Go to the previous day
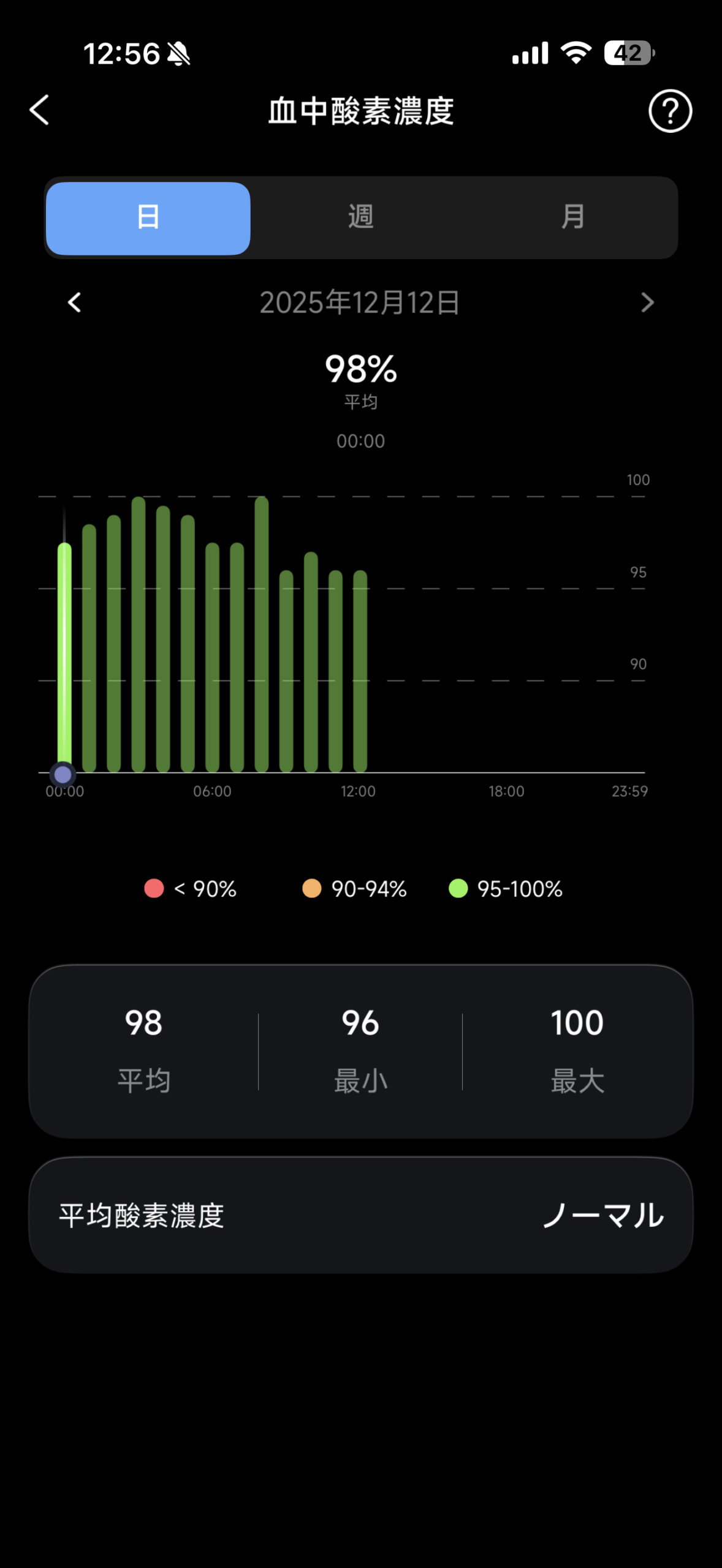The image size is (722, 1568). 75,303
